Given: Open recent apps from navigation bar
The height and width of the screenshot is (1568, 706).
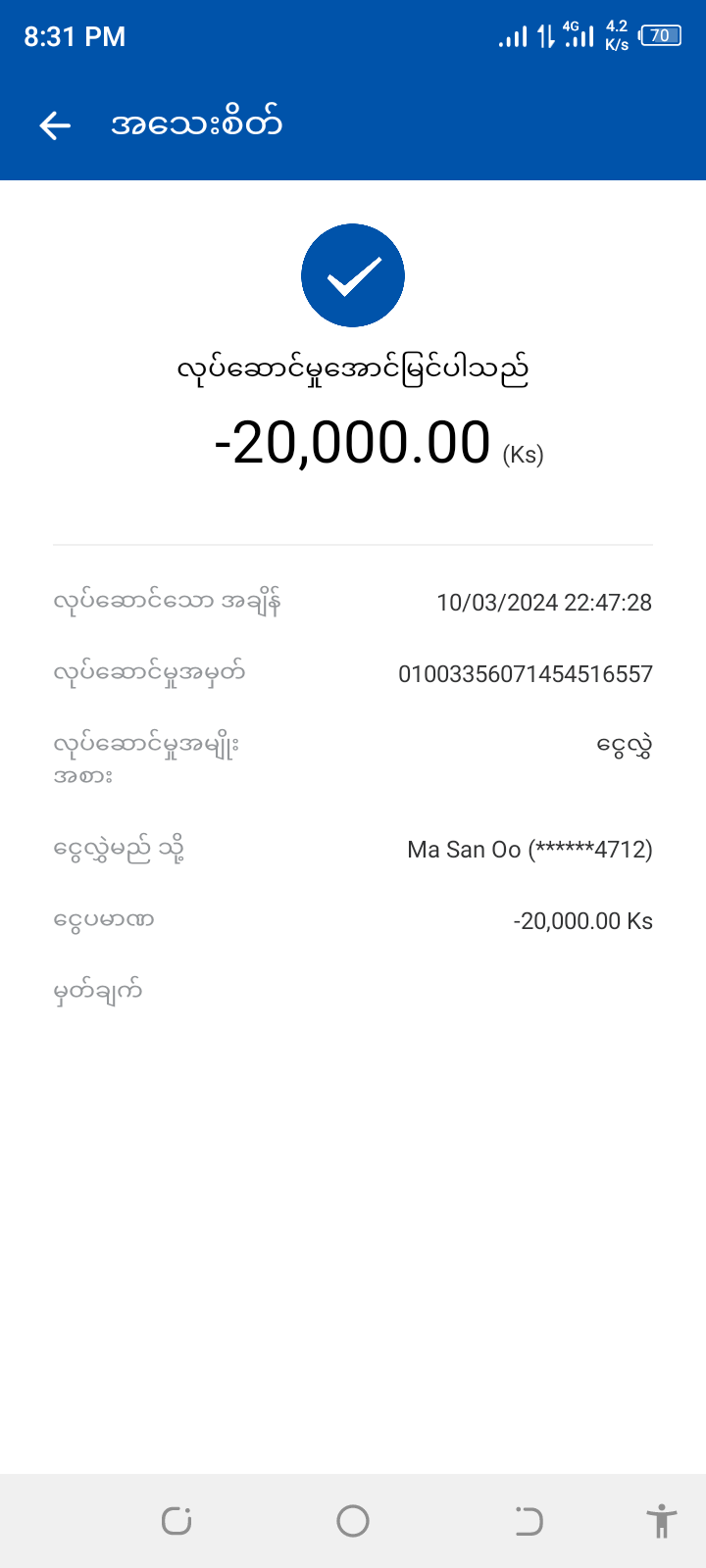Looking at the screenshot, I should pos(176,1521).
